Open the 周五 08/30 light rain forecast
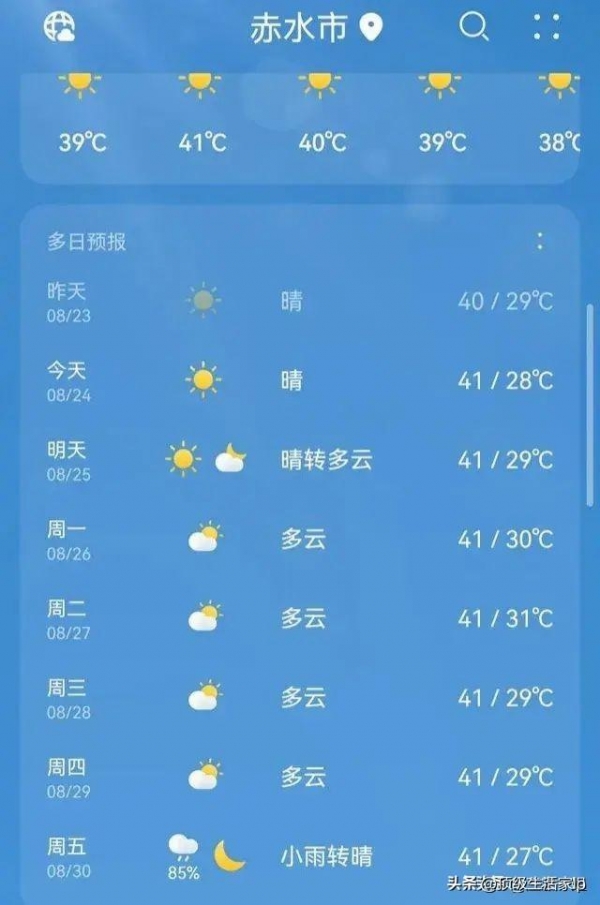The height and width of the screenshot is (905, 600). coord(300,856)
